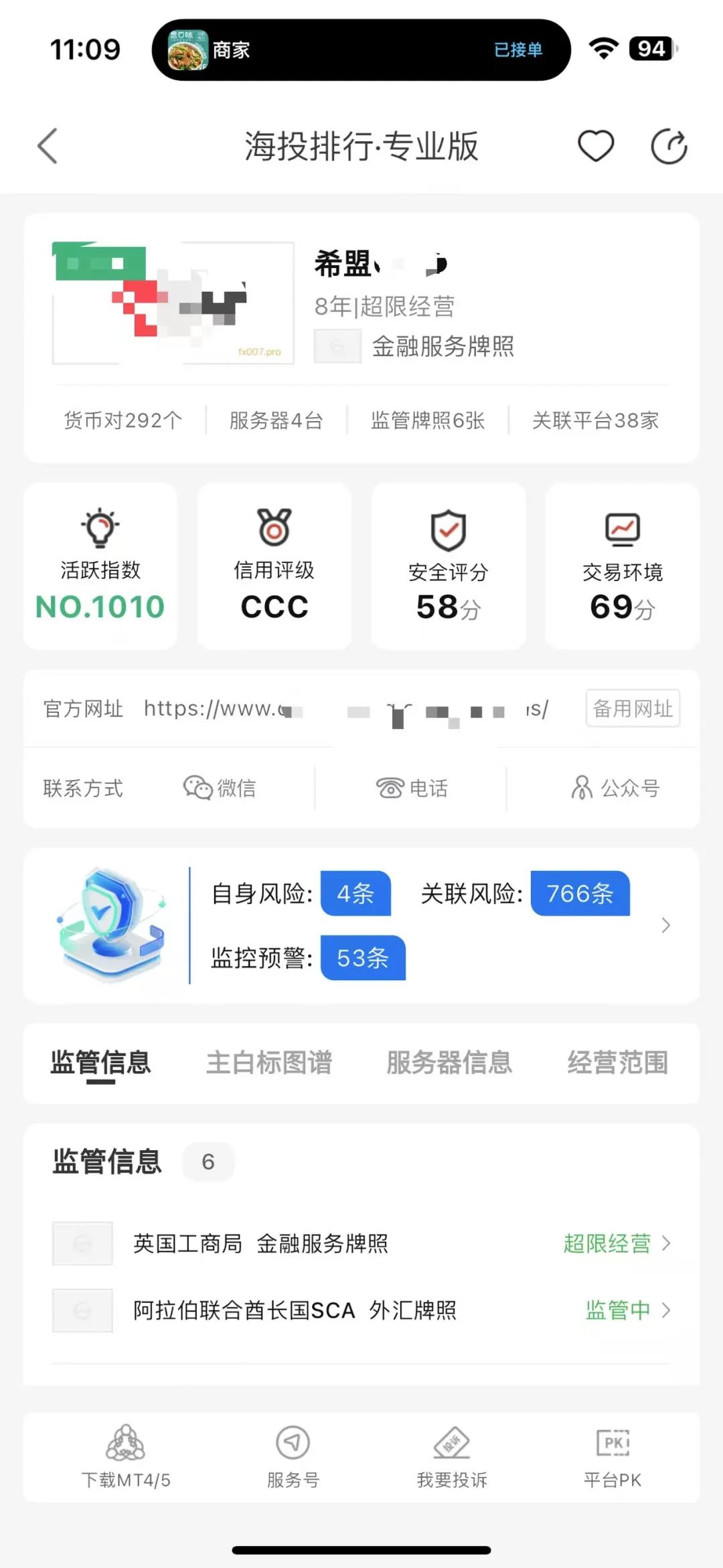Tap the medal icon above 信用评级 CCC

pos(274,531)
